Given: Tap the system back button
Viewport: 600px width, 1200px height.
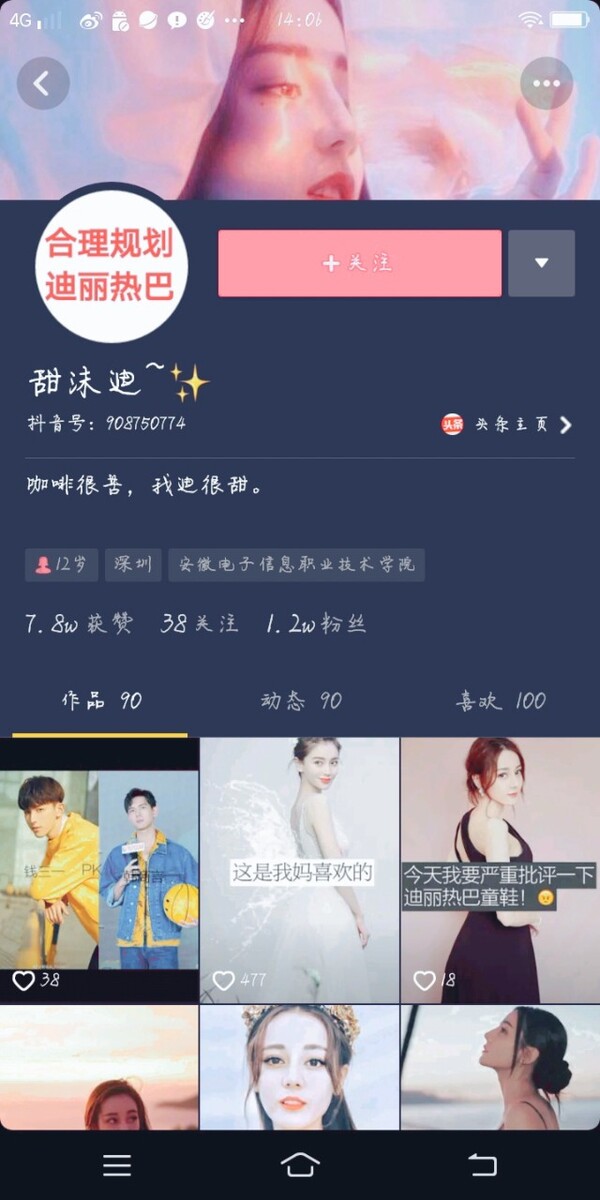Looking at the screenshot, I should (482, 1165).
